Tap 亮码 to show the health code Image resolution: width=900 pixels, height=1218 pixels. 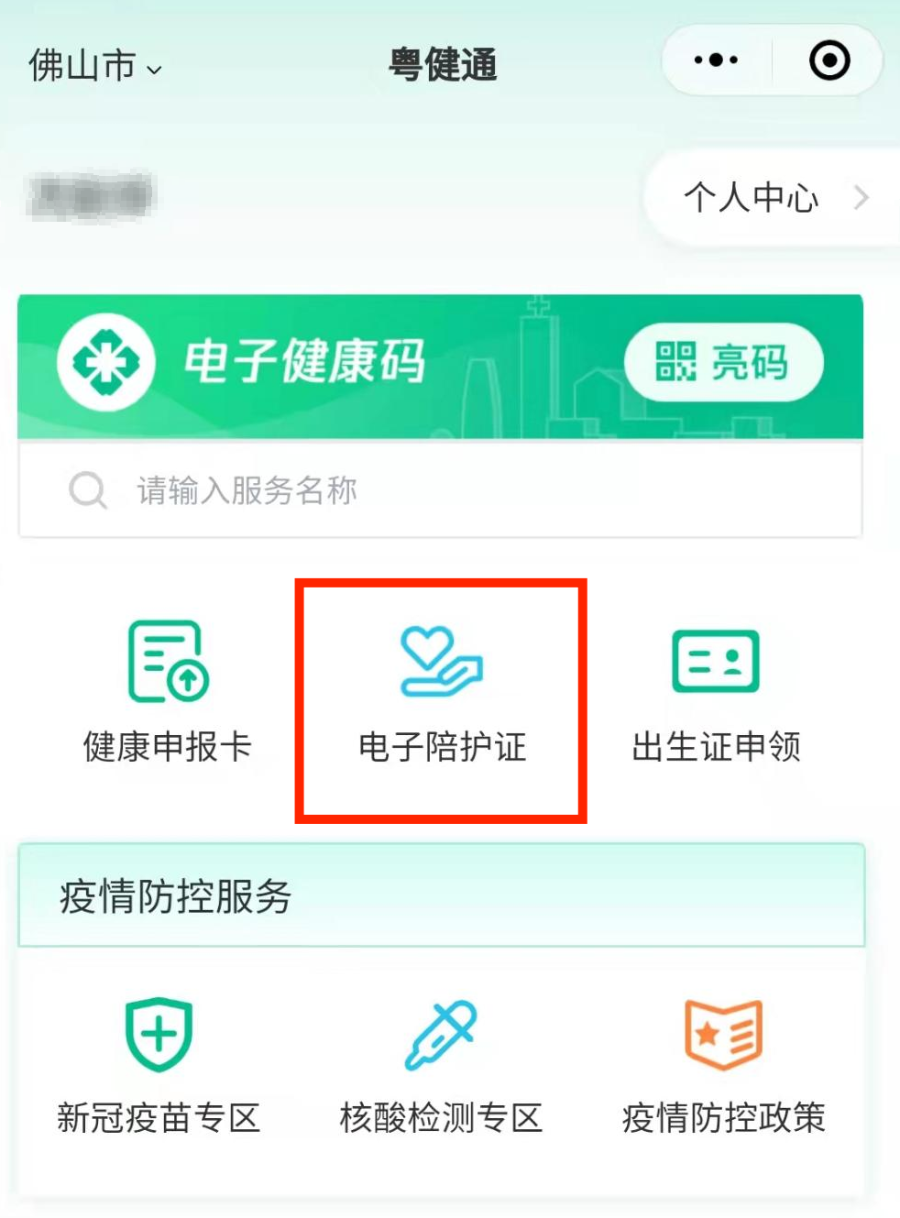click(723, 363)
